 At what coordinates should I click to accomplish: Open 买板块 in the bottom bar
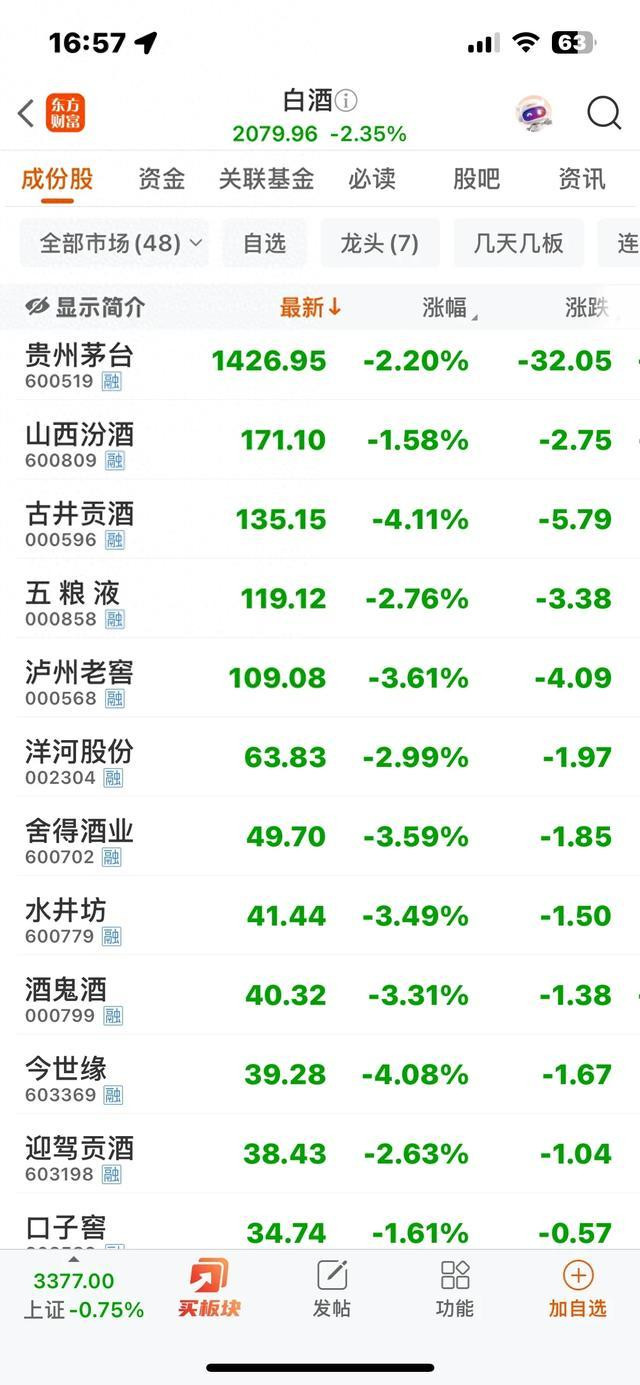click(x=209, y=1289)
